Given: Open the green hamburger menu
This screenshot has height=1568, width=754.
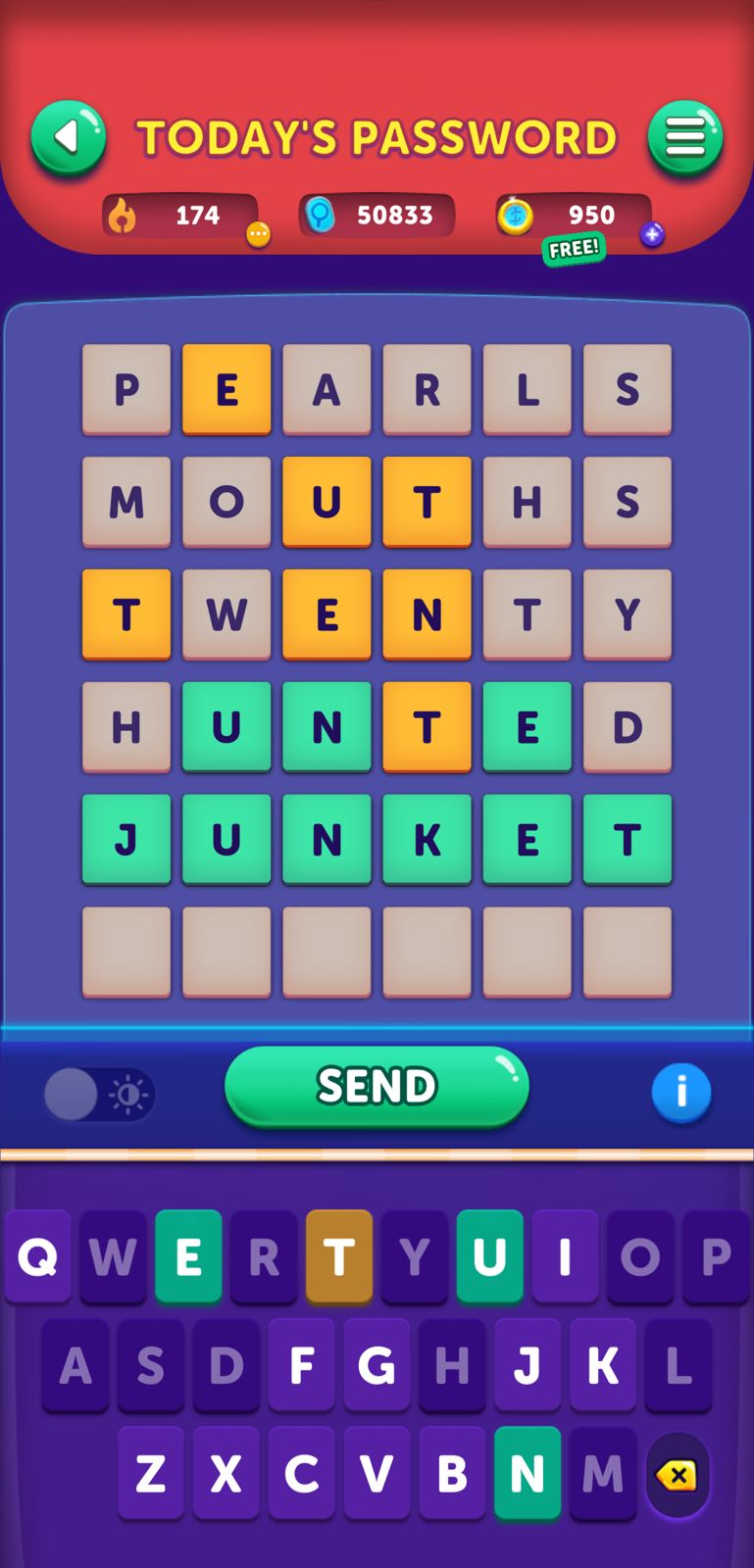Looking at the screenshot, I should [685, 138].
